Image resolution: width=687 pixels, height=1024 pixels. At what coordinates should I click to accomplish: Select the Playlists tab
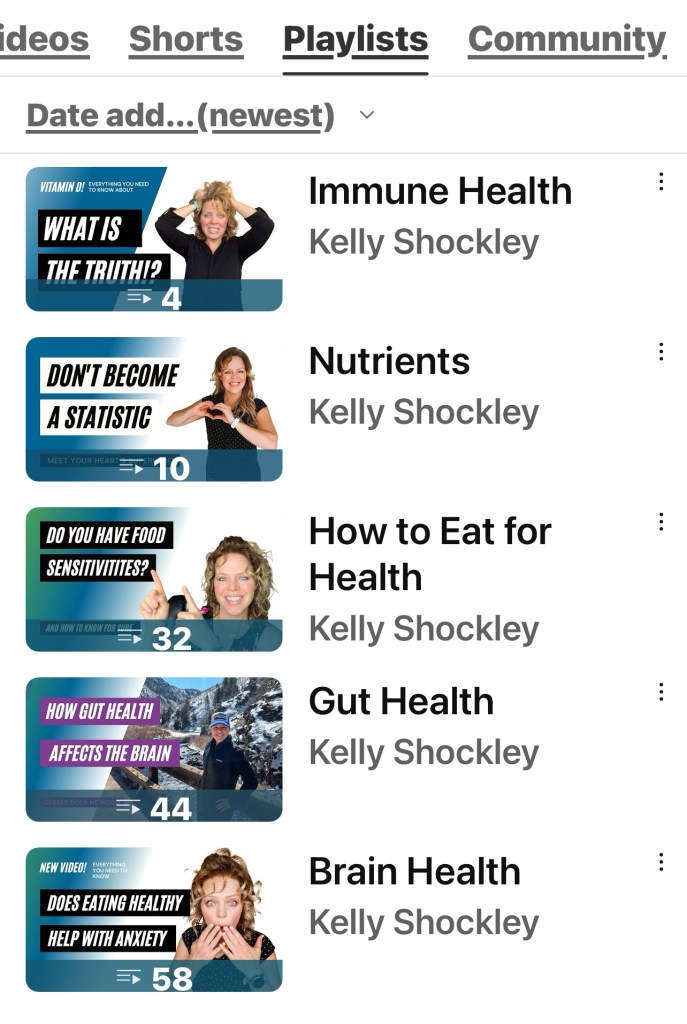pyautogui.click(x=355, y=40)
